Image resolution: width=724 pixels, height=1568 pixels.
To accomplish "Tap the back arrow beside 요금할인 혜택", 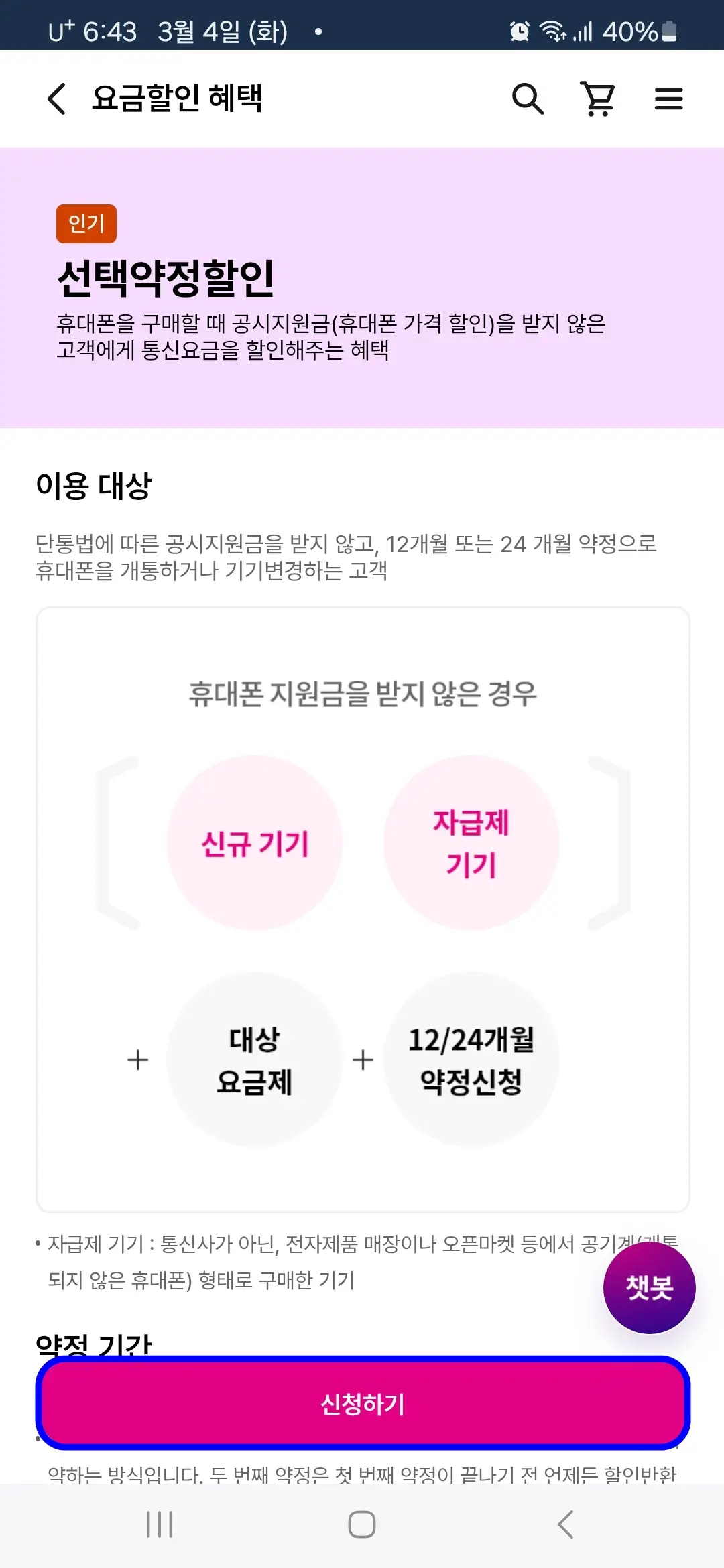I will 56,98.
